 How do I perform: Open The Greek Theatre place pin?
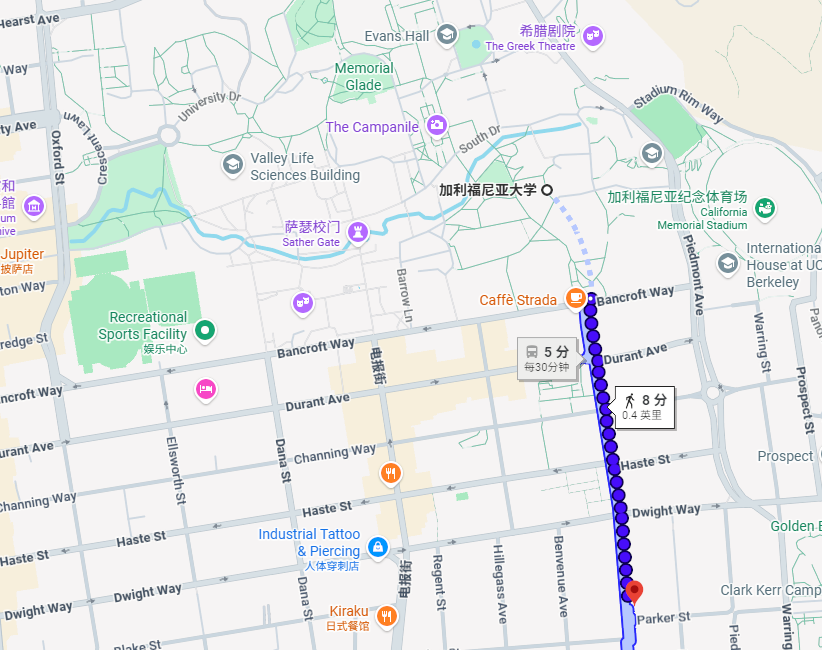click(x=592, y=36)
